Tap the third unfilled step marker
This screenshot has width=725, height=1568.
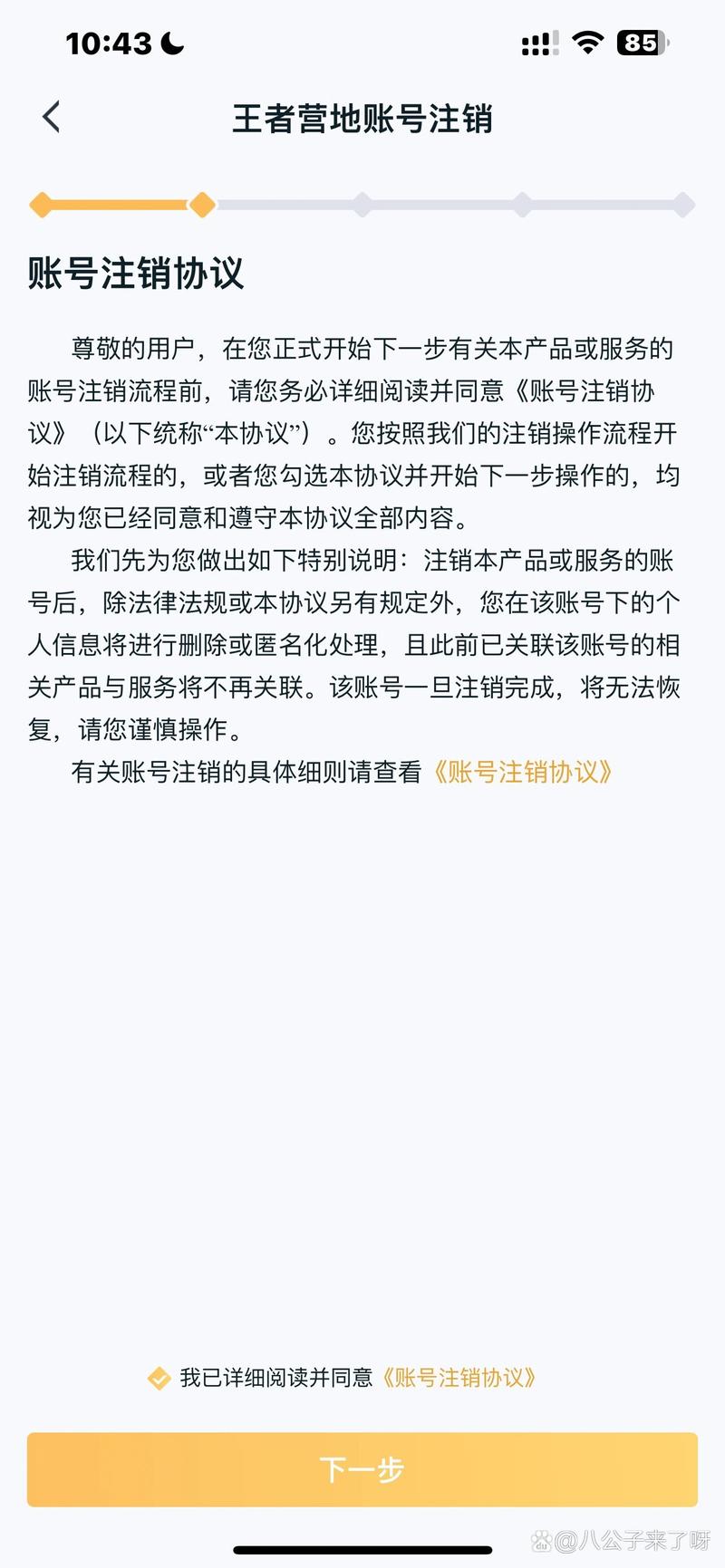362,205
